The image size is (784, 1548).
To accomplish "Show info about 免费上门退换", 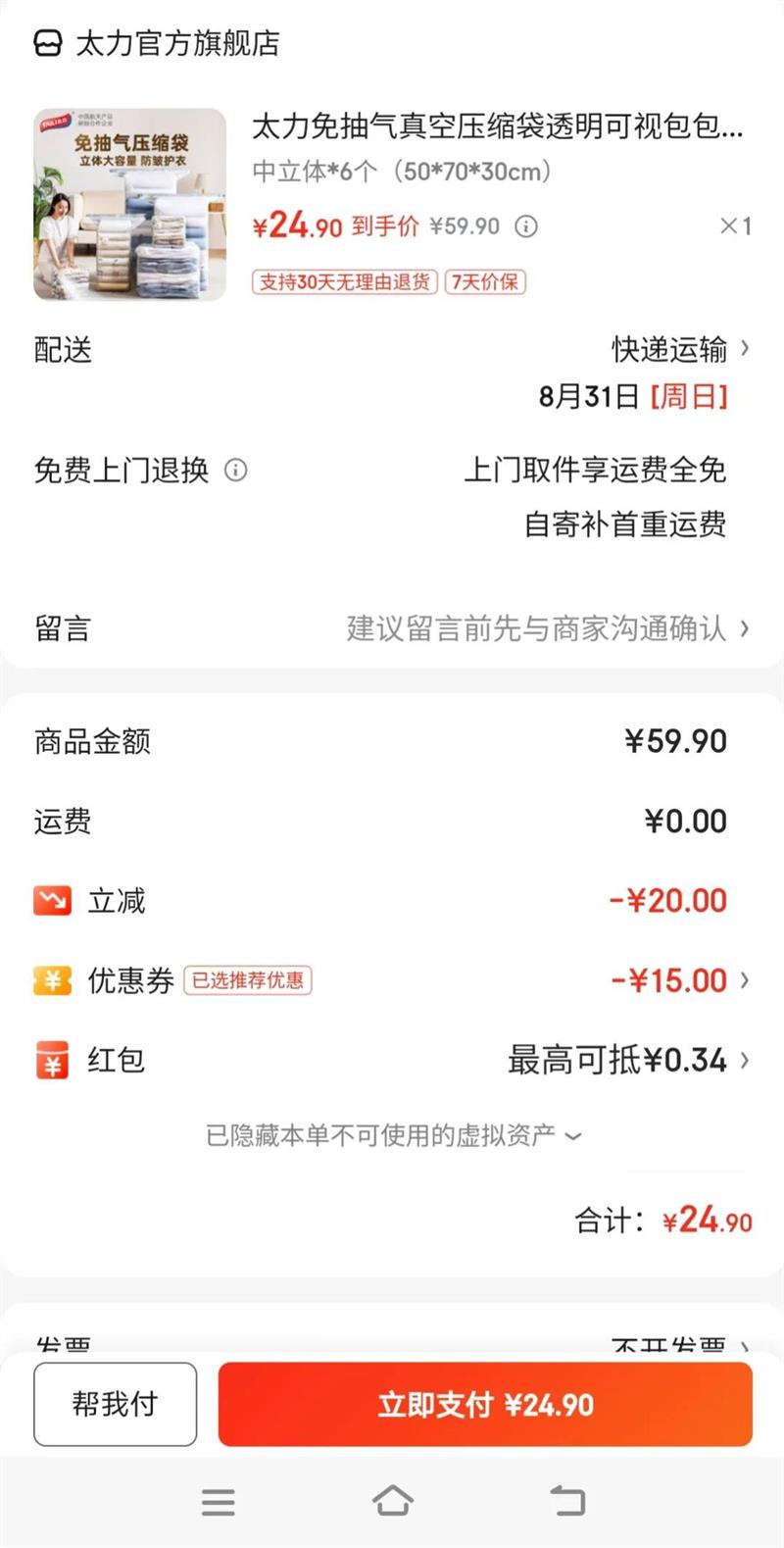I will click(x=236, y=471).
